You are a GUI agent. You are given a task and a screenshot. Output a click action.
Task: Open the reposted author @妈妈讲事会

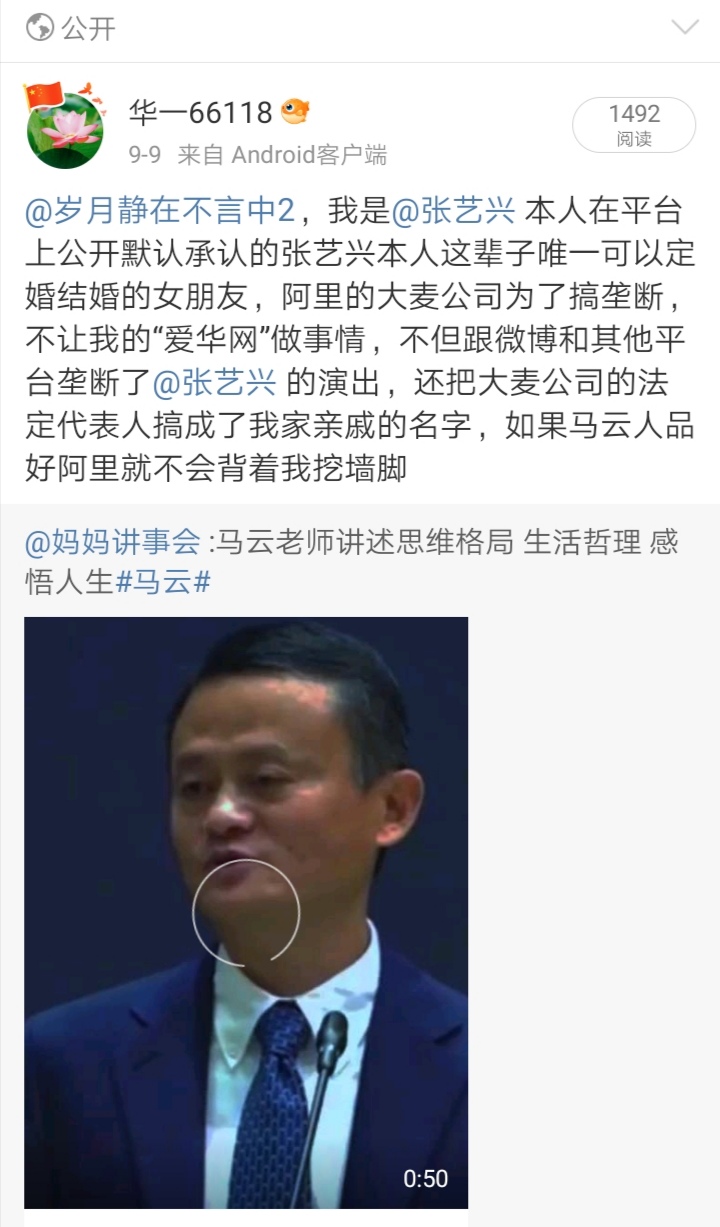point(113,542)
